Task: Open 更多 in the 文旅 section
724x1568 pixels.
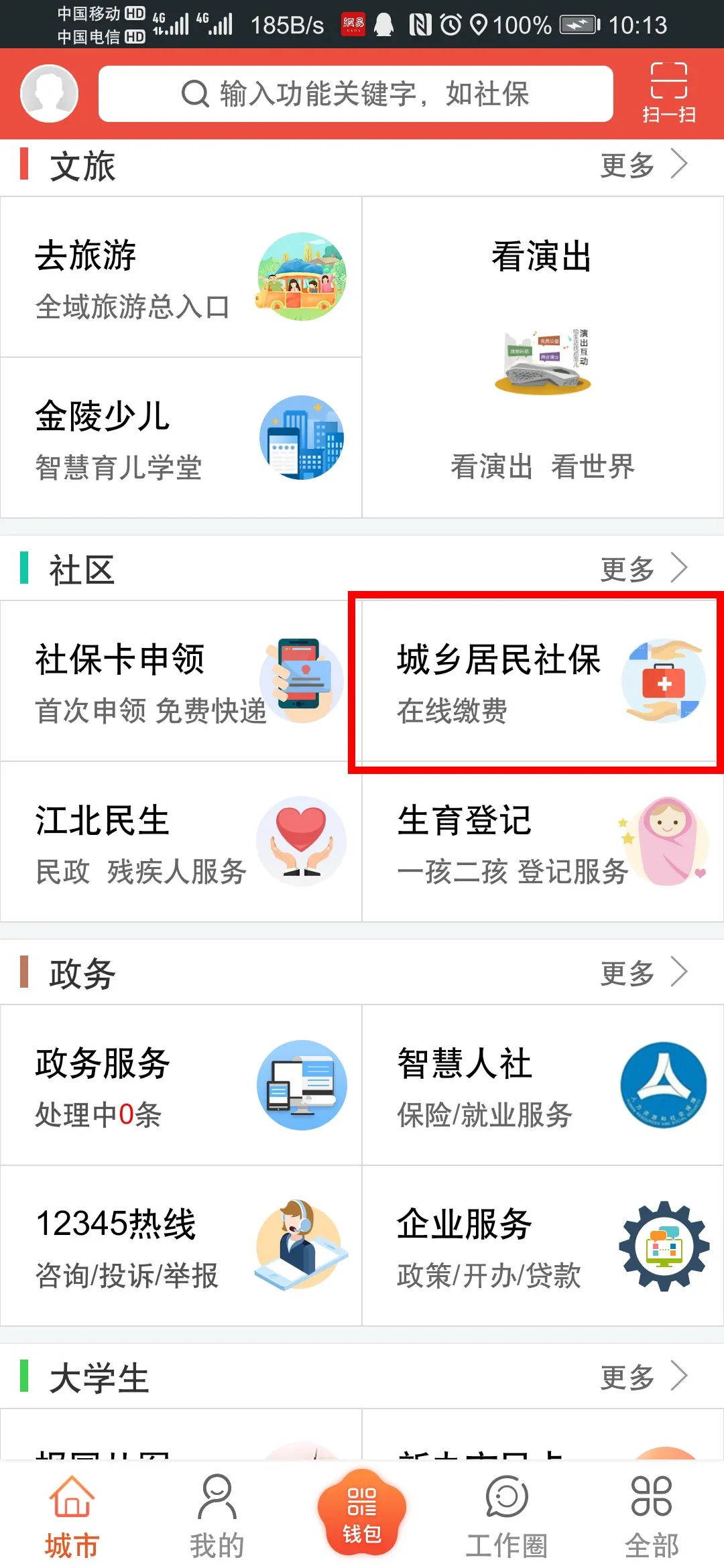Action: pos(644,165)
